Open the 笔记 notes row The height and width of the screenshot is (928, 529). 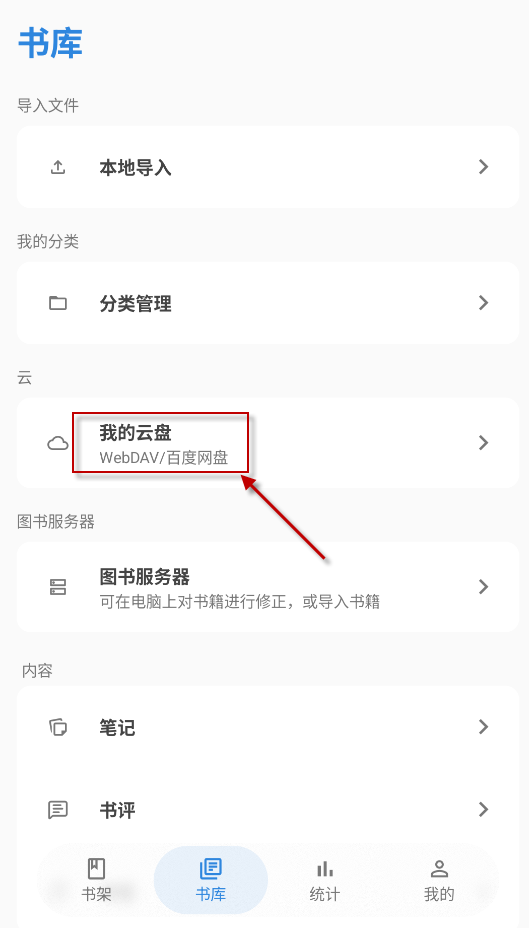267,727
